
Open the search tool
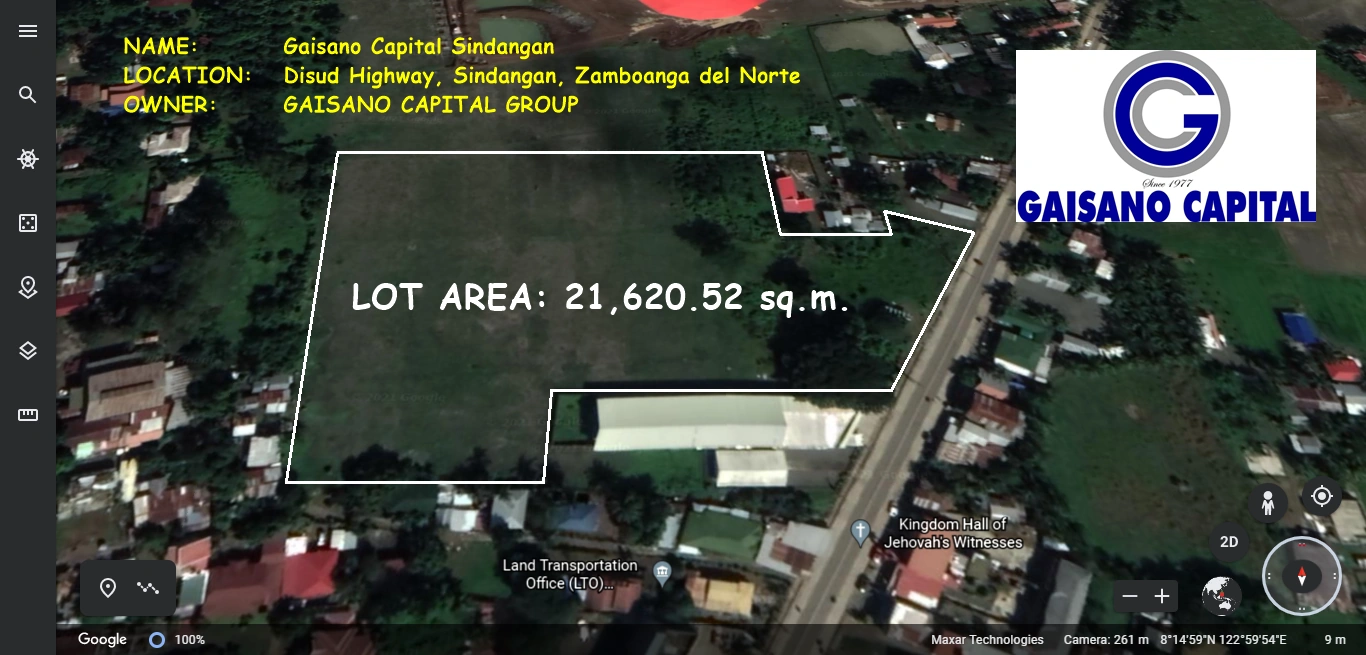(28, 95)
